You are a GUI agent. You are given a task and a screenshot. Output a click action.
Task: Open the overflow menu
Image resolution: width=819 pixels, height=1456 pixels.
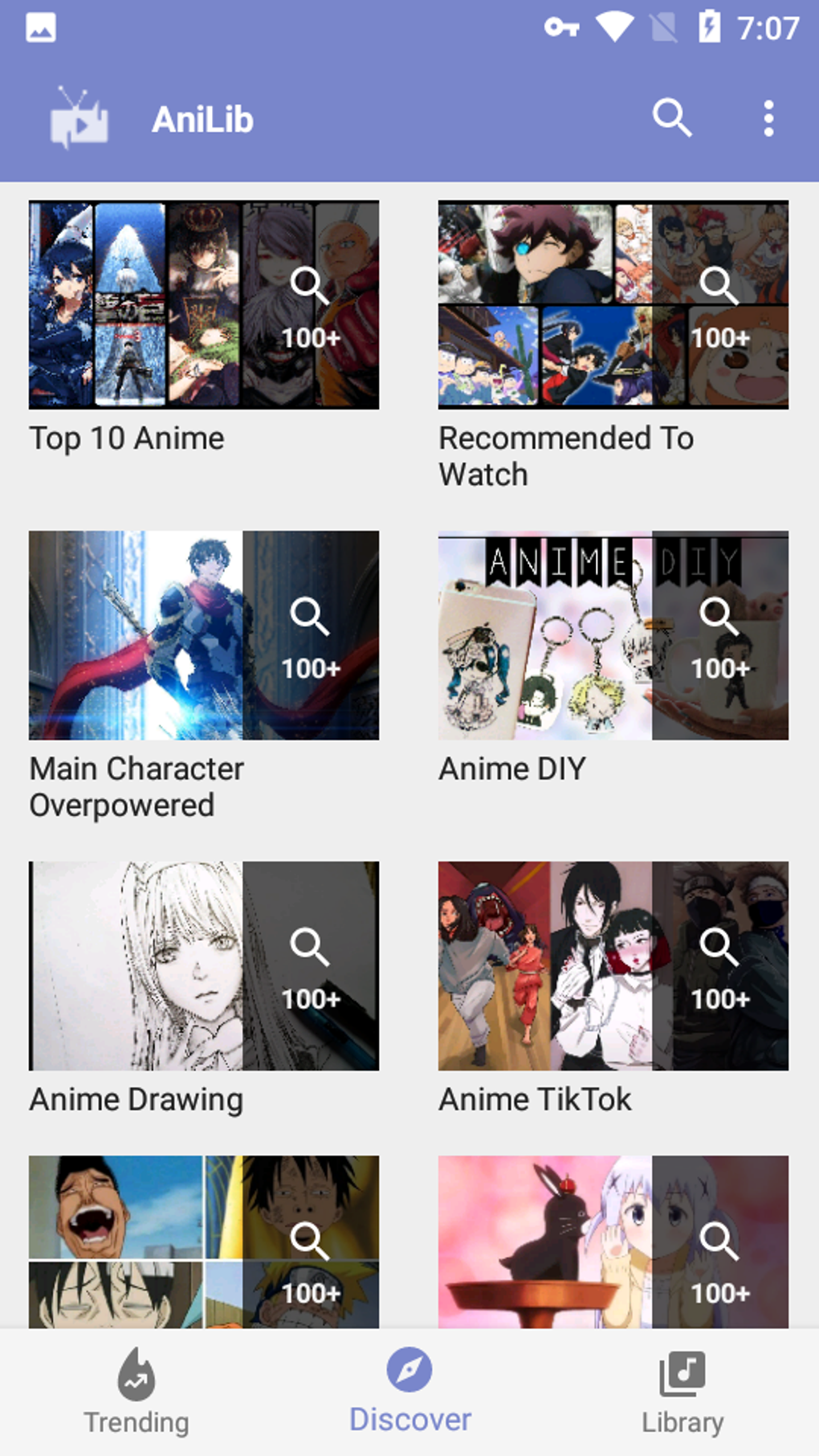[768, 119]
